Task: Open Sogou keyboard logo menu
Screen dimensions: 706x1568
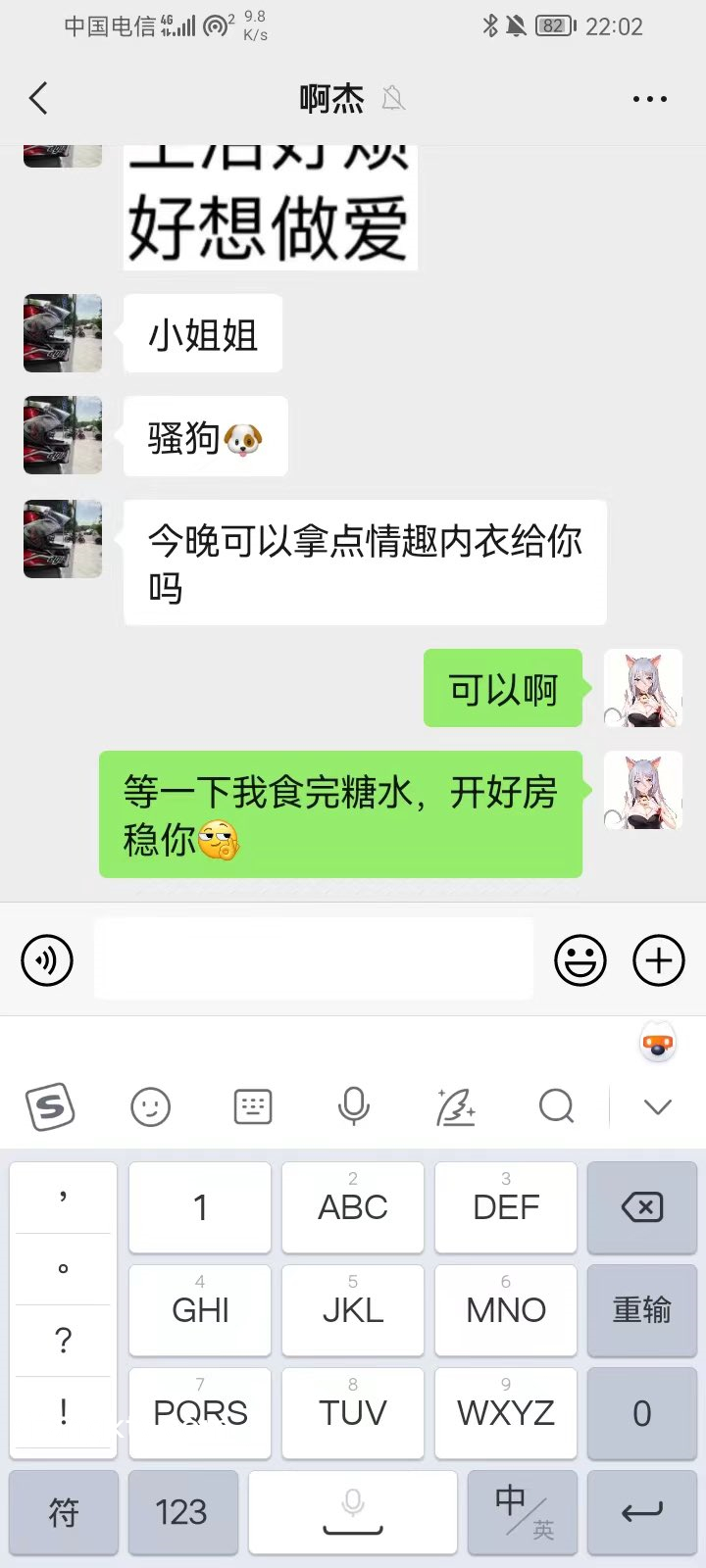Action: 50,1107
